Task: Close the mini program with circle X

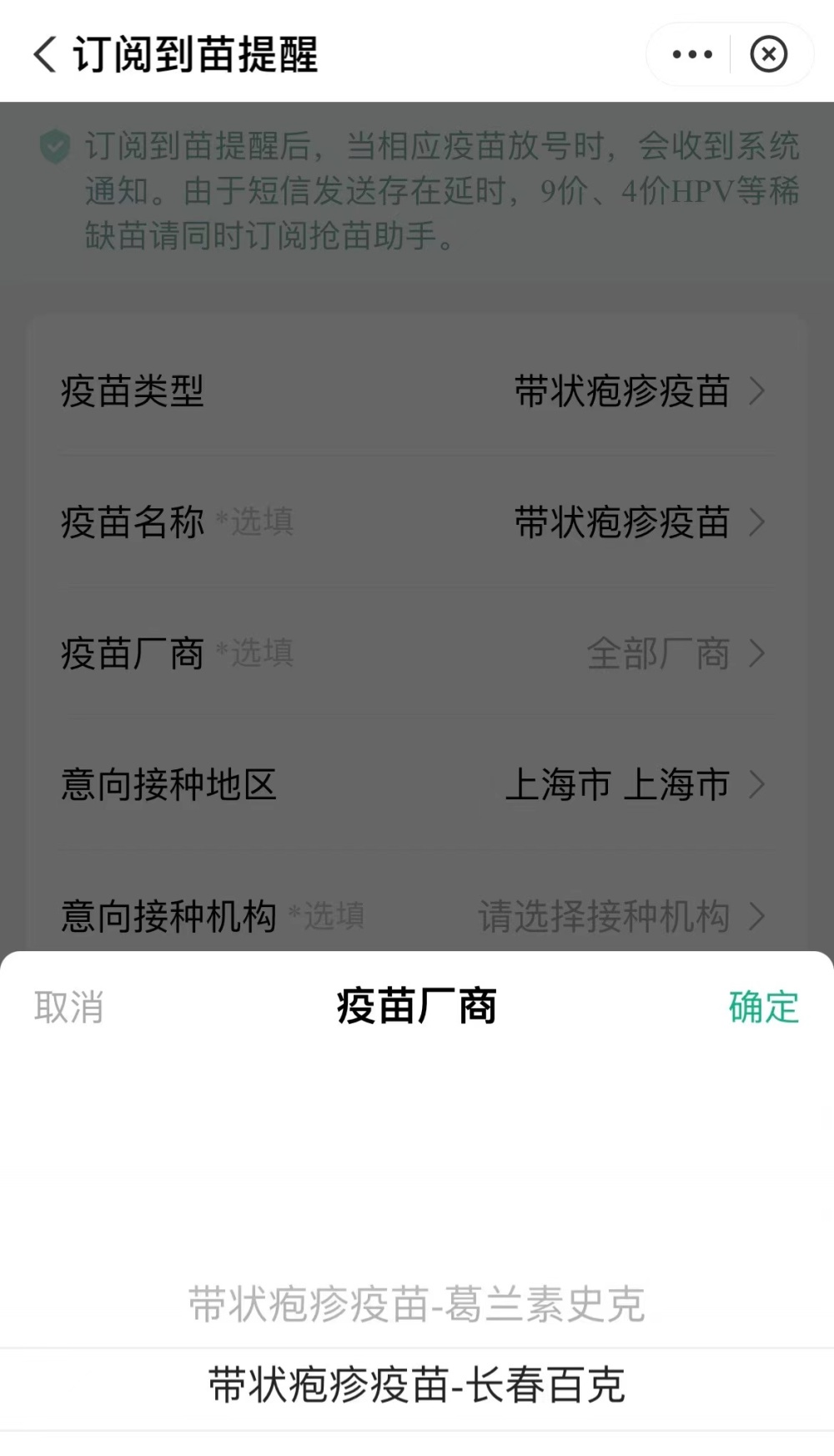Action: [x=768, y=55]
